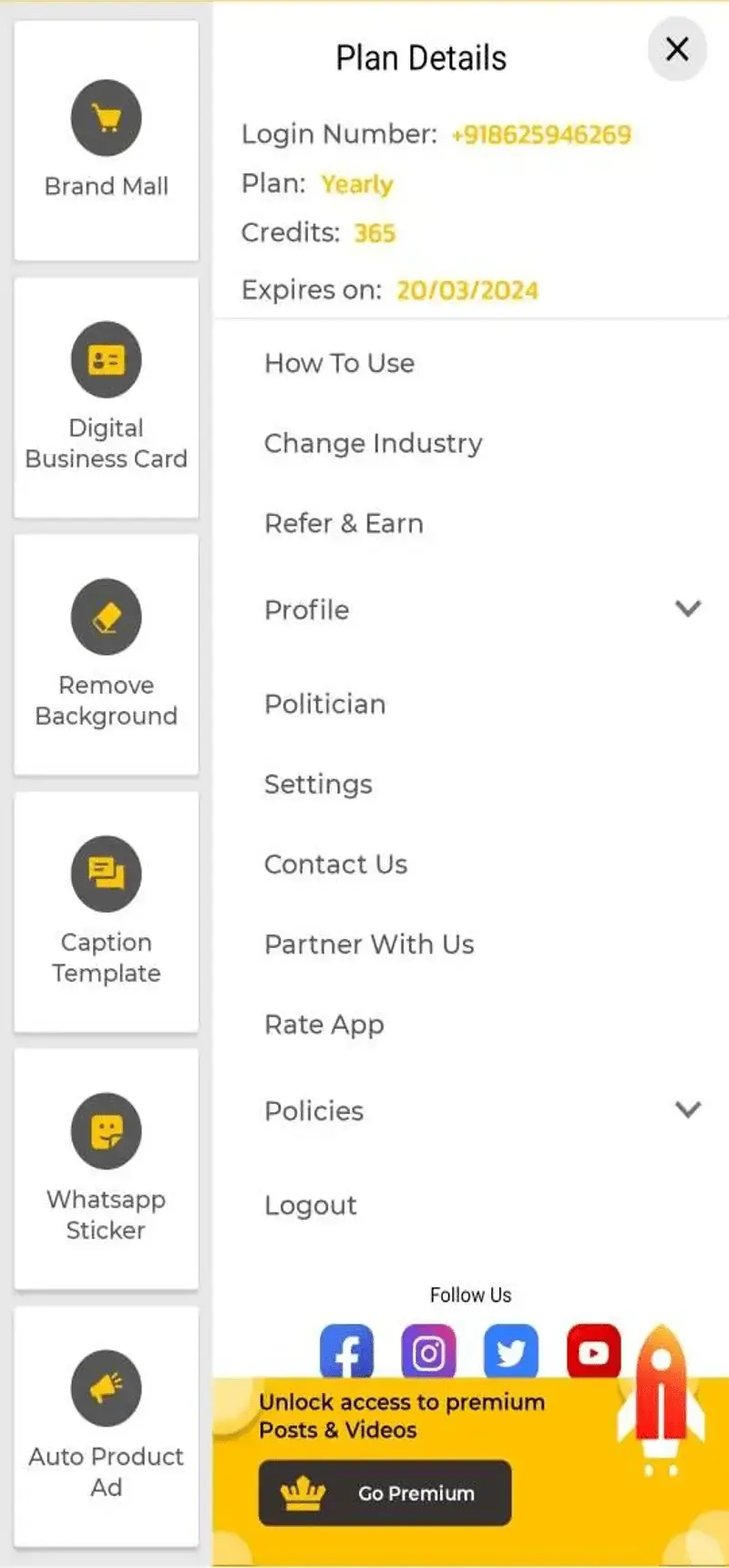Screen dimensions: 729x1568
Task: Open the Whatsapp Sticker card
Action: click(x=107, y=1169)
